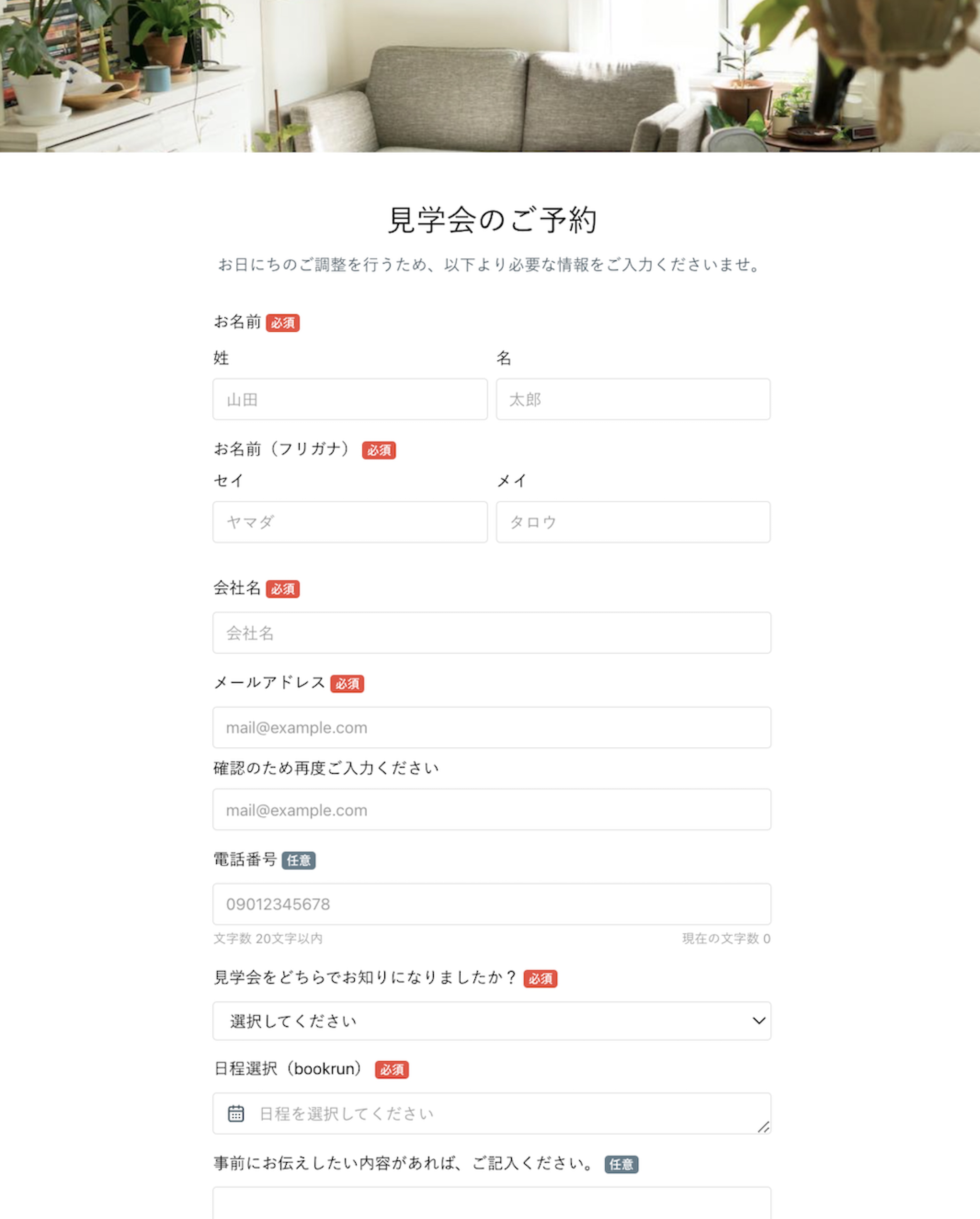Screen dimensions: 980x1219
Task: Expand the 選択してください dropdown
Action: tap(491, 1020)
